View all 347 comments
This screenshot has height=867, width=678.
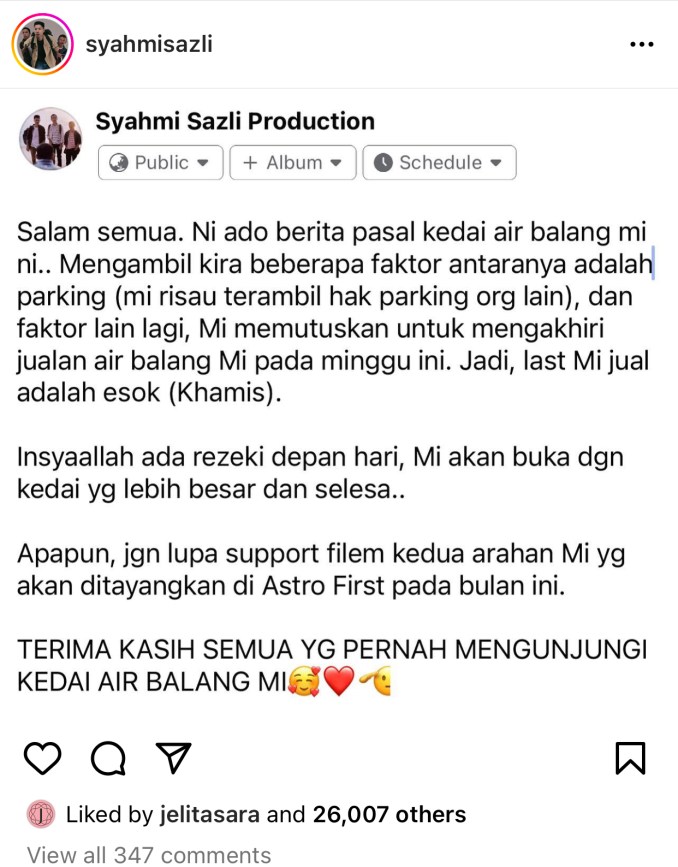pos(149,854)
